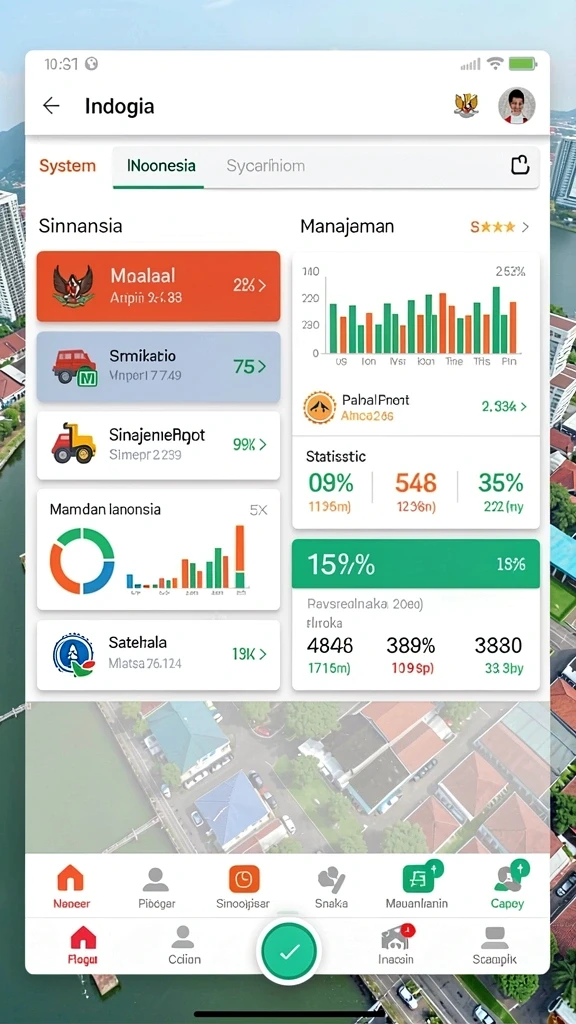This screenshot has height=1024, width=576.
Task: Open the Moalaal orange card
Action: [158, 286]
